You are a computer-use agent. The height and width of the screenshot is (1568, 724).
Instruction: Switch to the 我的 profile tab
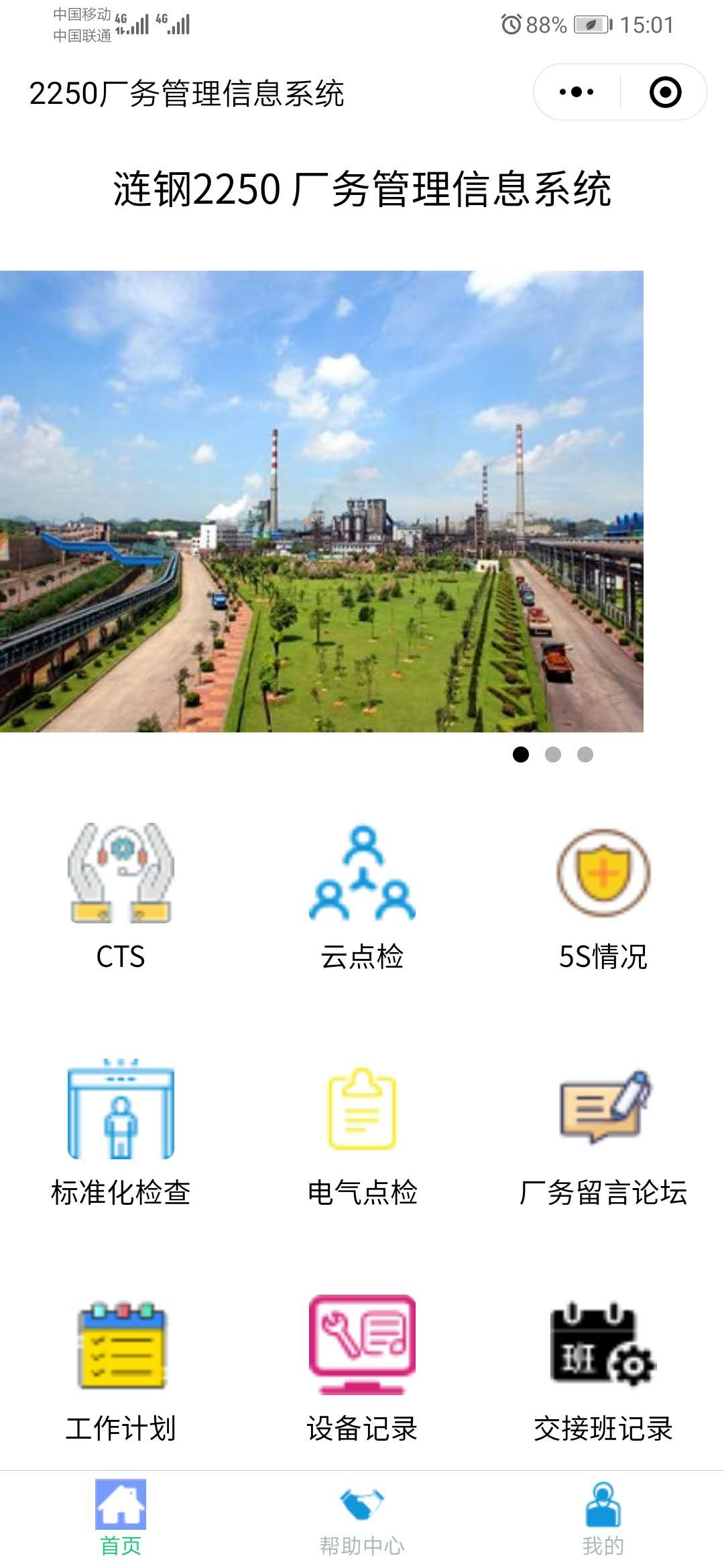(603, 1521)
